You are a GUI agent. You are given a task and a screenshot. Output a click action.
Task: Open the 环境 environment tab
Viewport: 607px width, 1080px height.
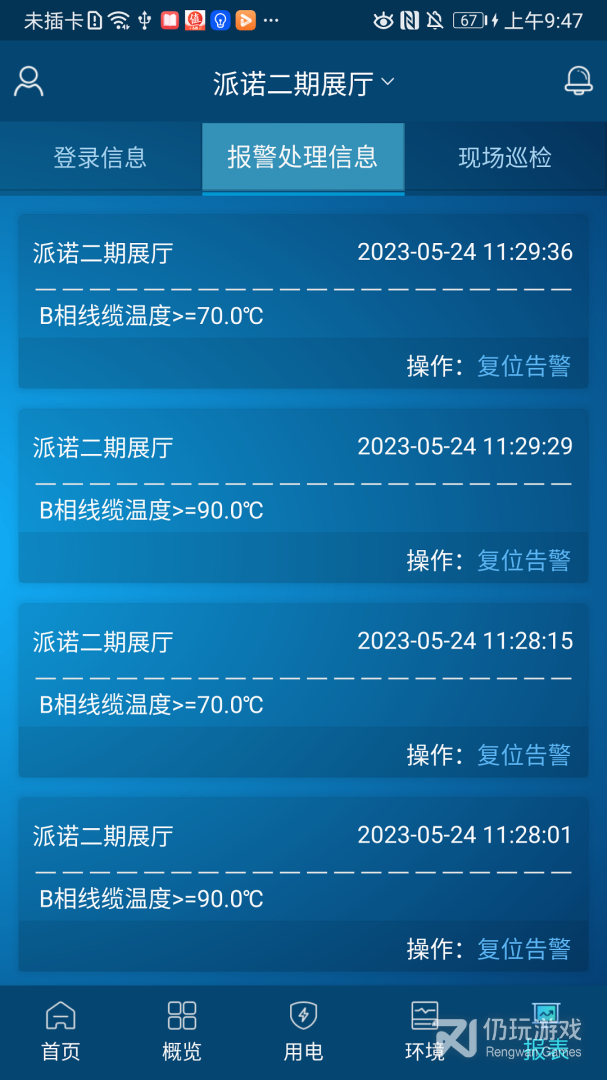point(425,1030)
